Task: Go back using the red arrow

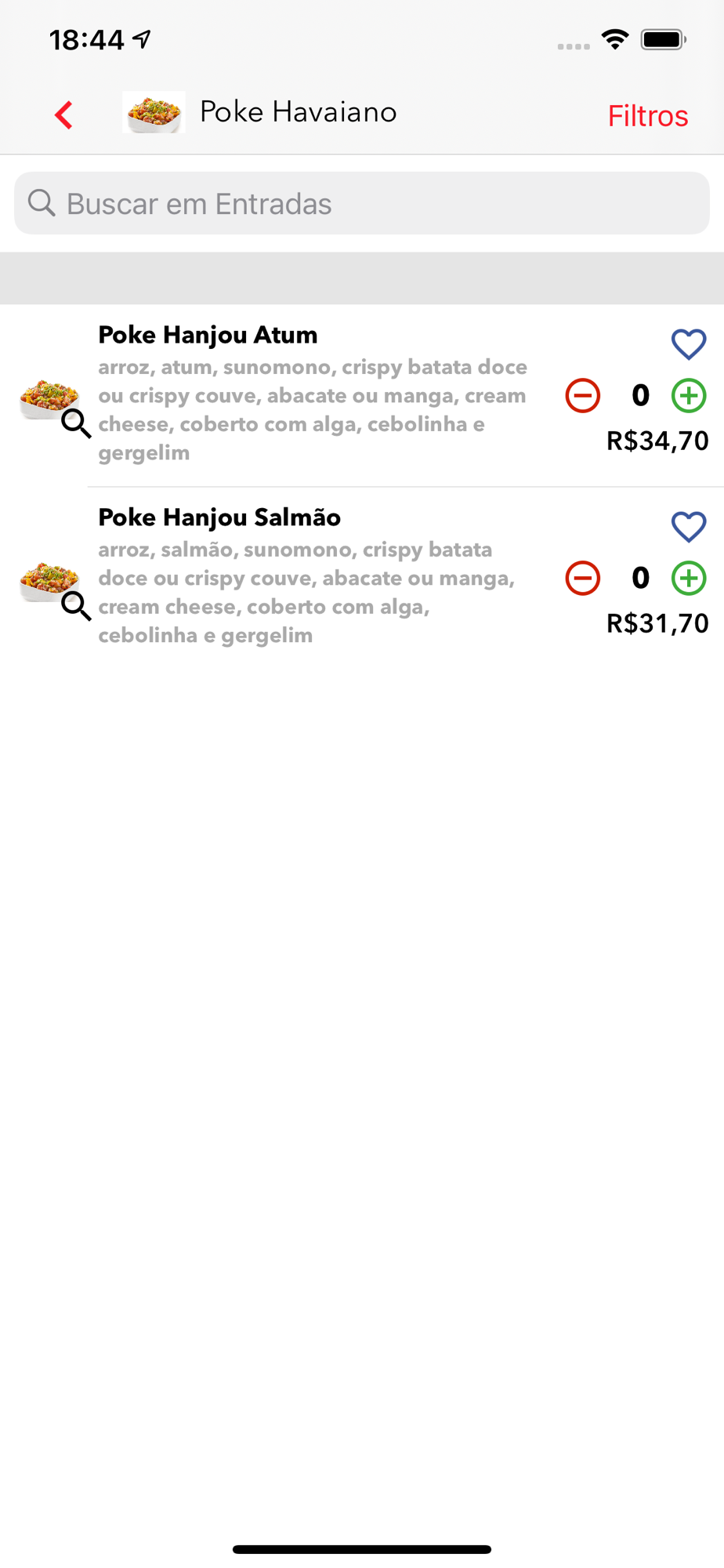Action: pos(64,114)
